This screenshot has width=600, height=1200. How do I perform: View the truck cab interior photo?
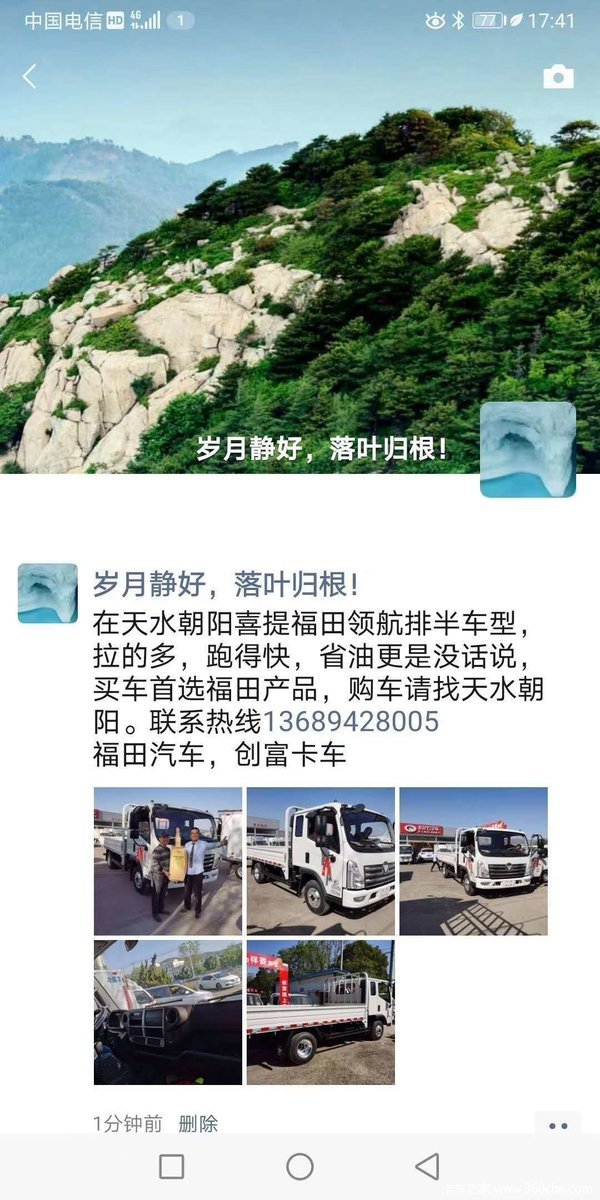168,1012
